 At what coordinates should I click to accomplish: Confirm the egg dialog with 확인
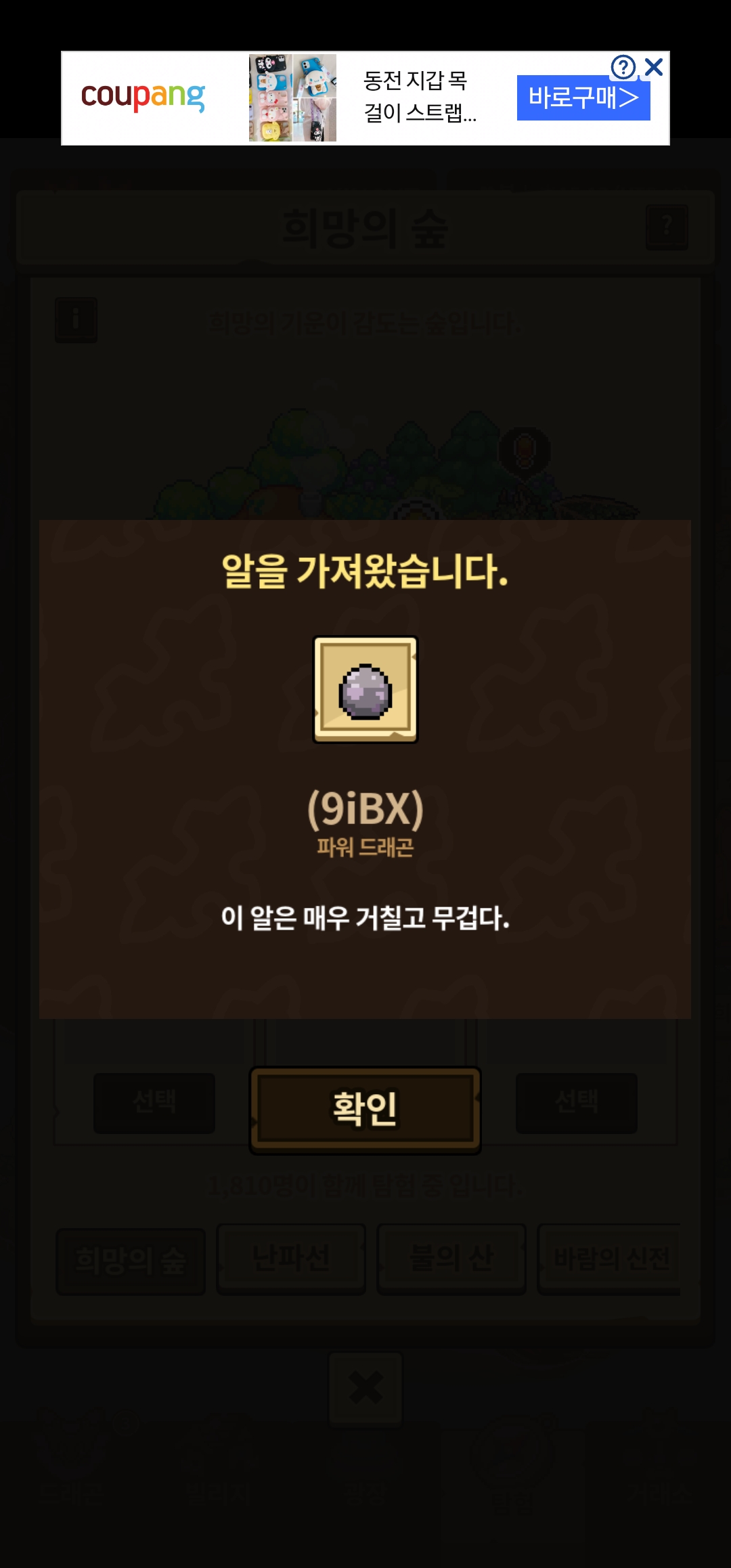[365, 1110]
